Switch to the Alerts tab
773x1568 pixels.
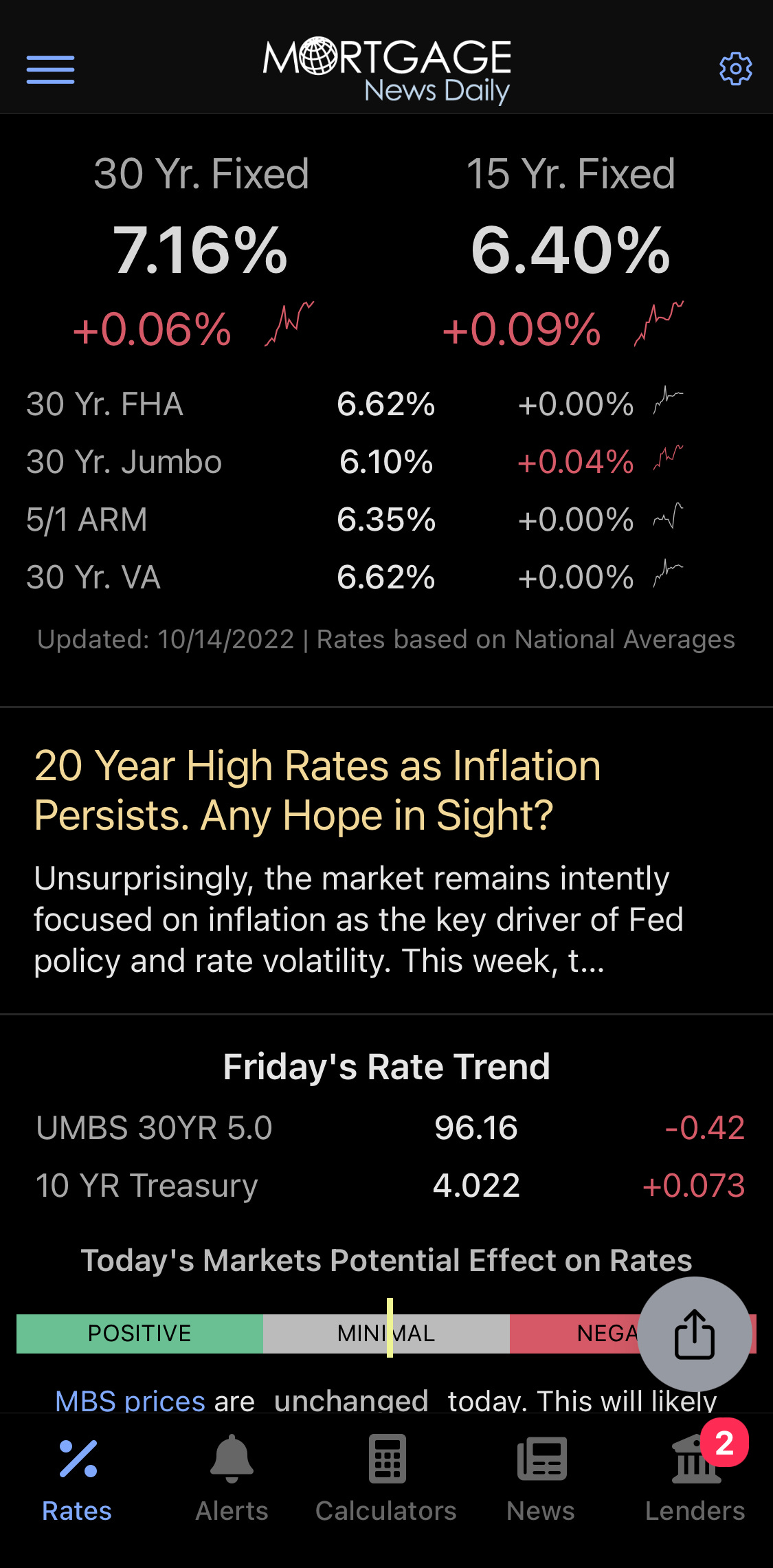pyautogui.click(x=232, y=1478)
